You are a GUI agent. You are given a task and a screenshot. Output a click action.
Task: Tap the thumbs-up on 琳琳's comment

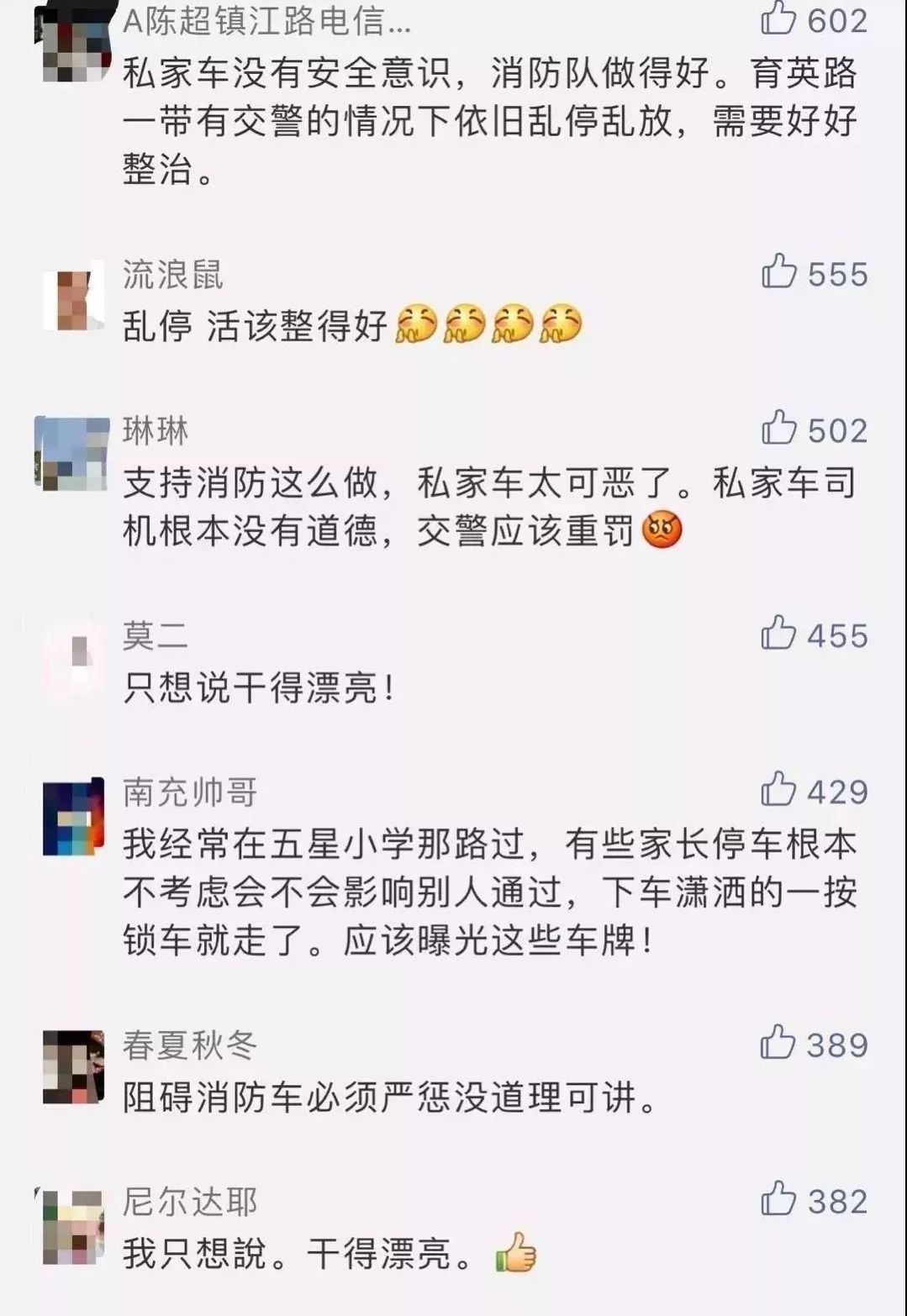point(778,428)
